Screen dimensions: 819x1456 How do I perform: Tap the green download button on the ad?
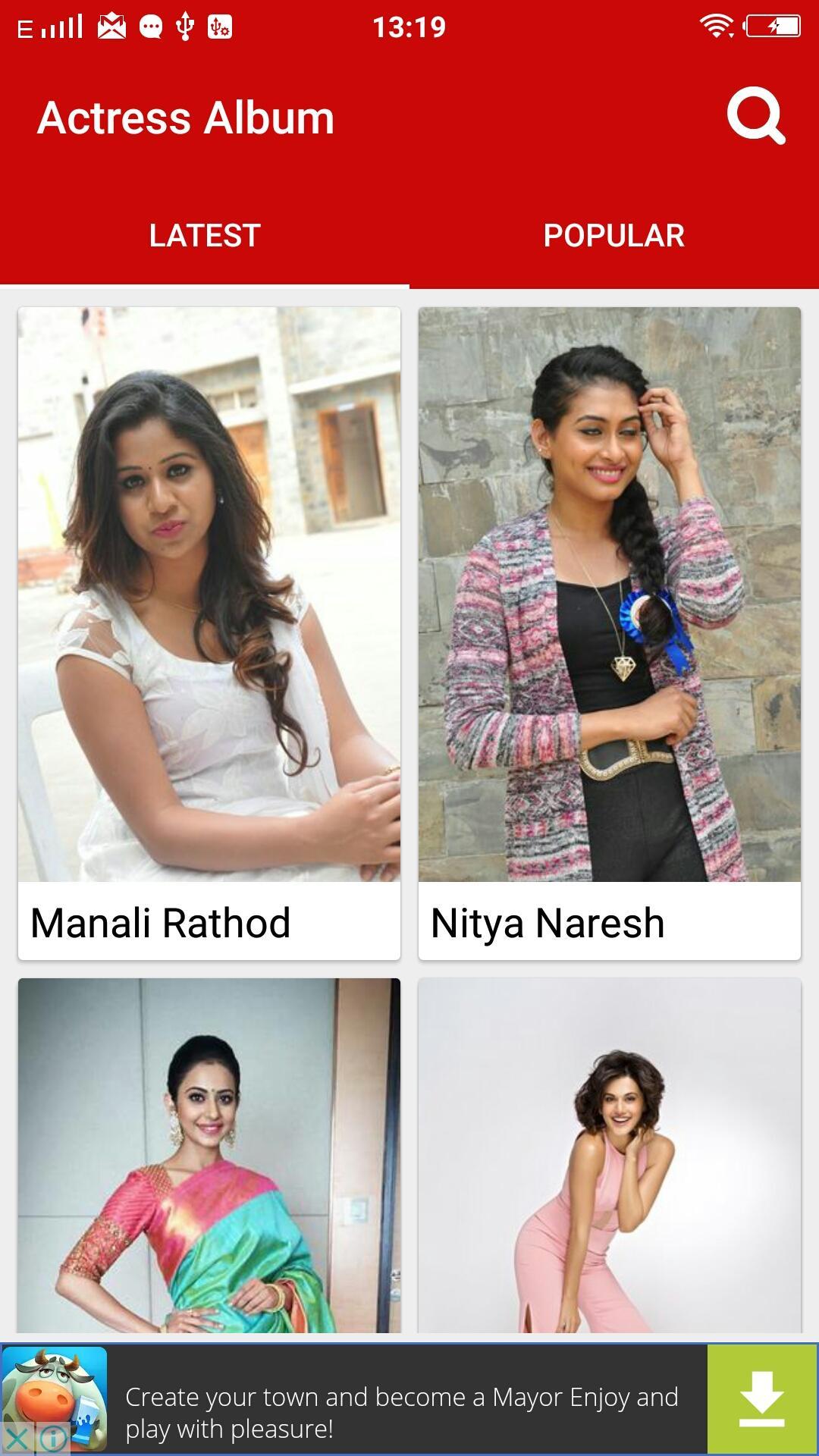pyautogui.click(x=761, y=1399)
